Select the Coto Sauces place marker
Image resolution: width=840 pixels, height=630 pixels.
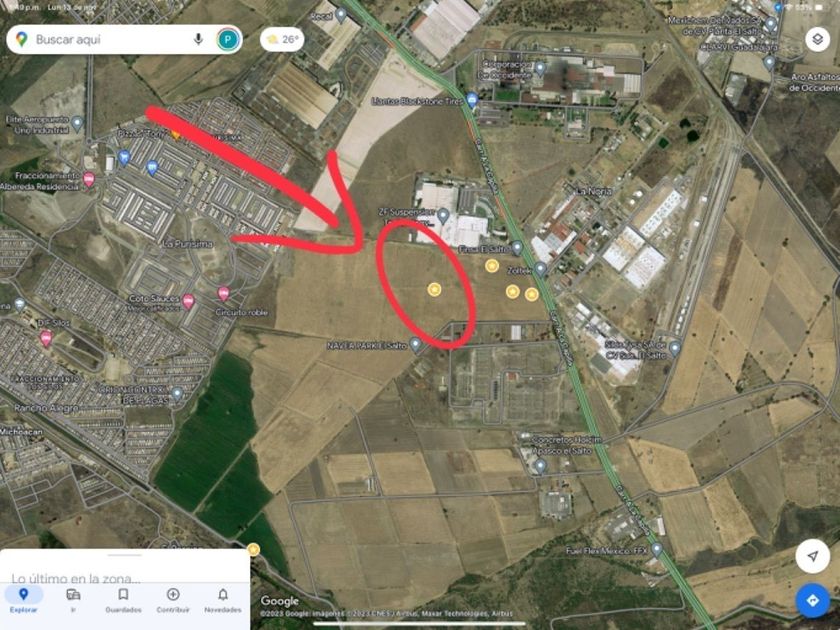tap(188, 300)
